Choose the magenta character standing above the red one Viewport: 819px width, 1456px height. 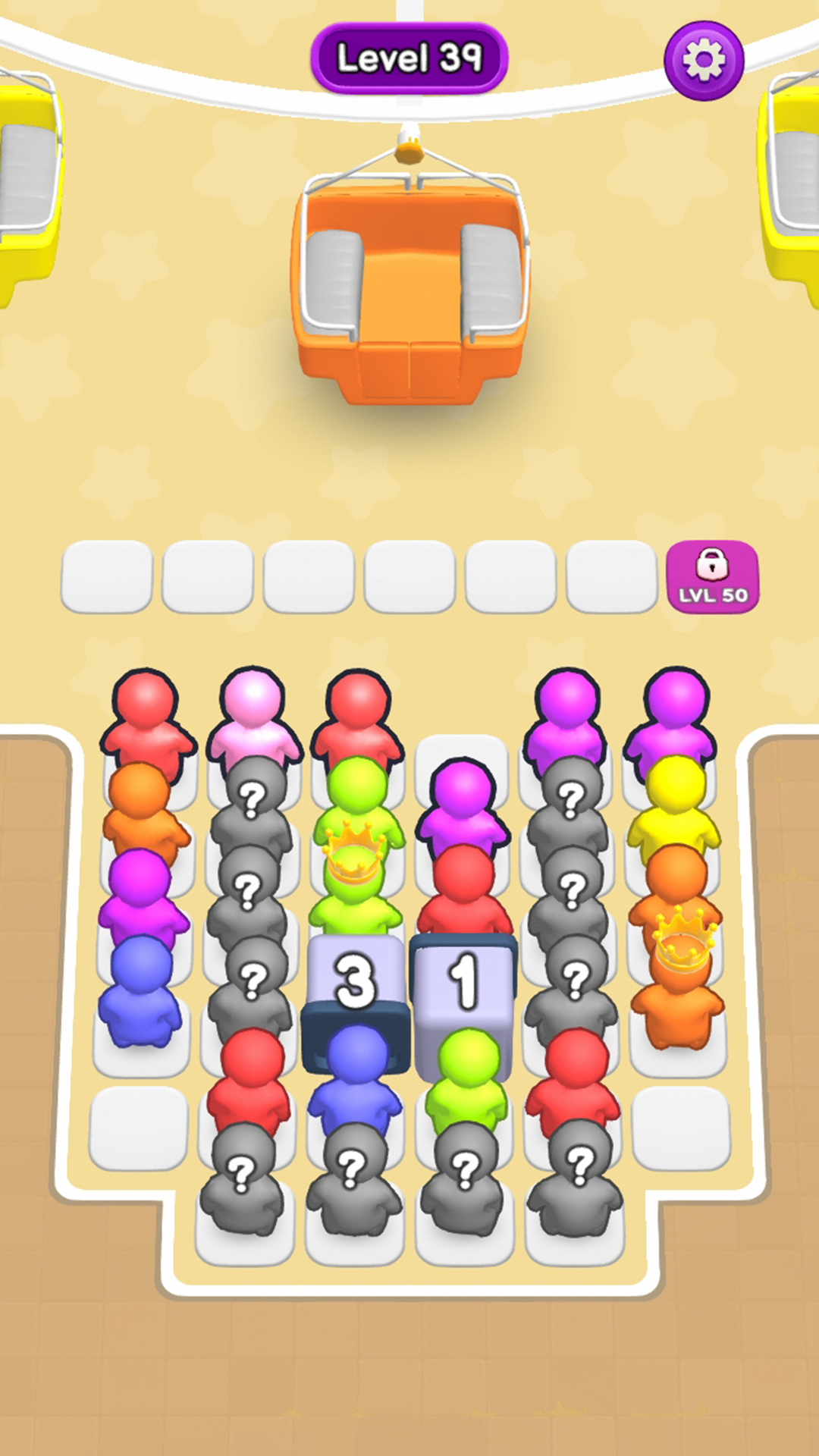tap(463, 808)
